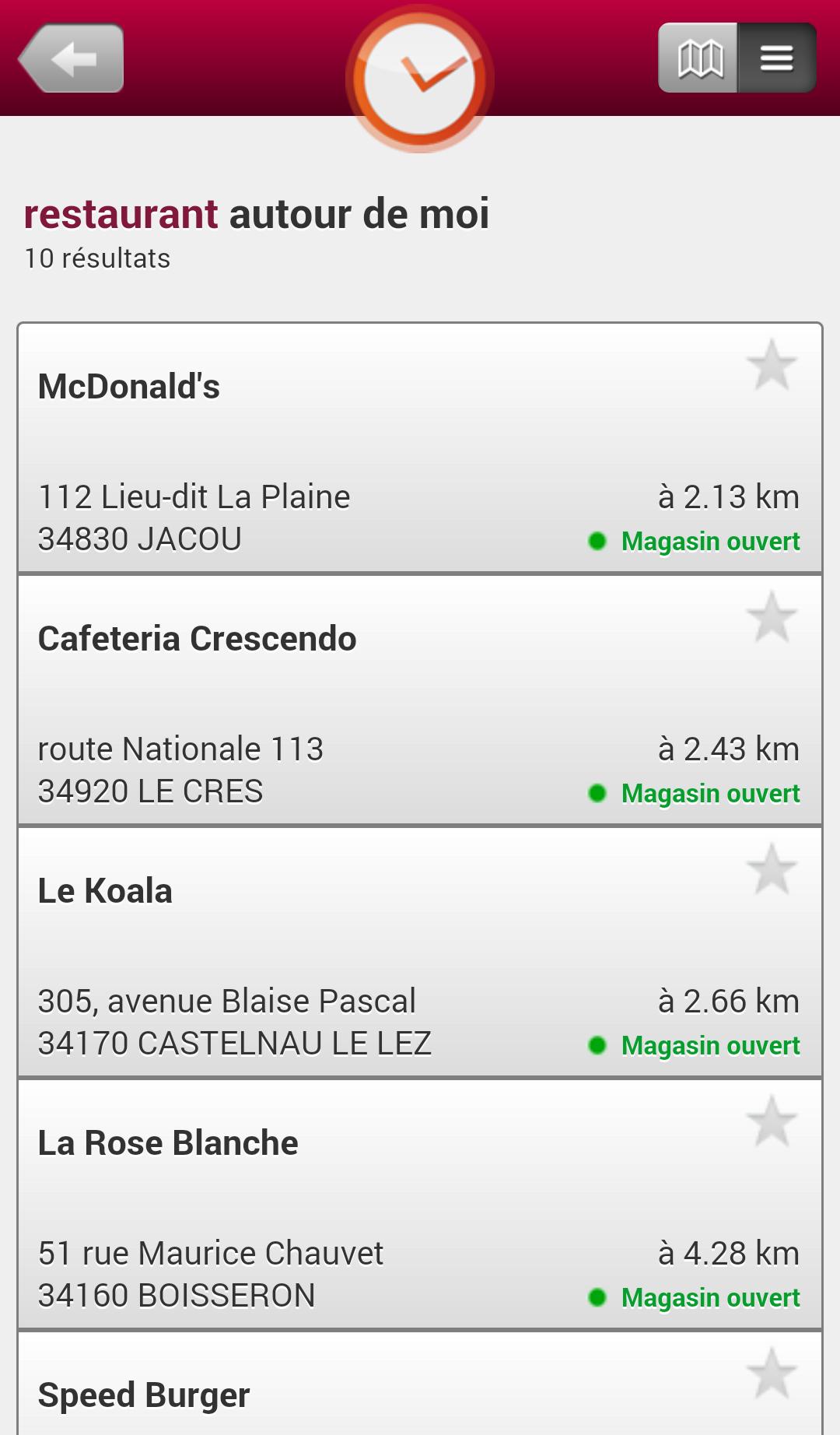Click the green open-status dot for McDonald's
This screenshot has height=1435, width=840.
[597, 541]
